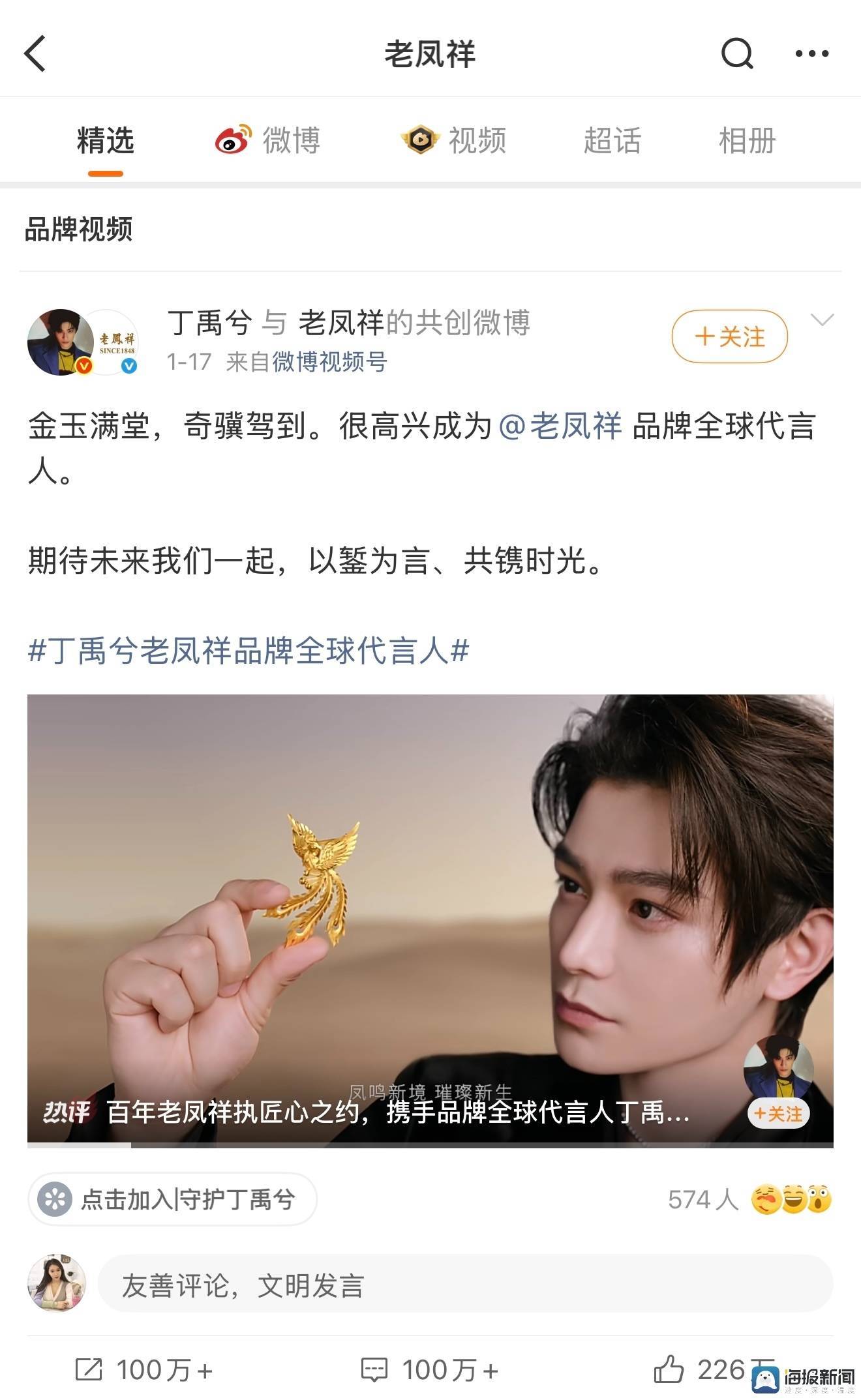Viewport: 861px width, 1400px height.
Task: Open 丁禹兮's profile avatar
Action: pos(60,342)
